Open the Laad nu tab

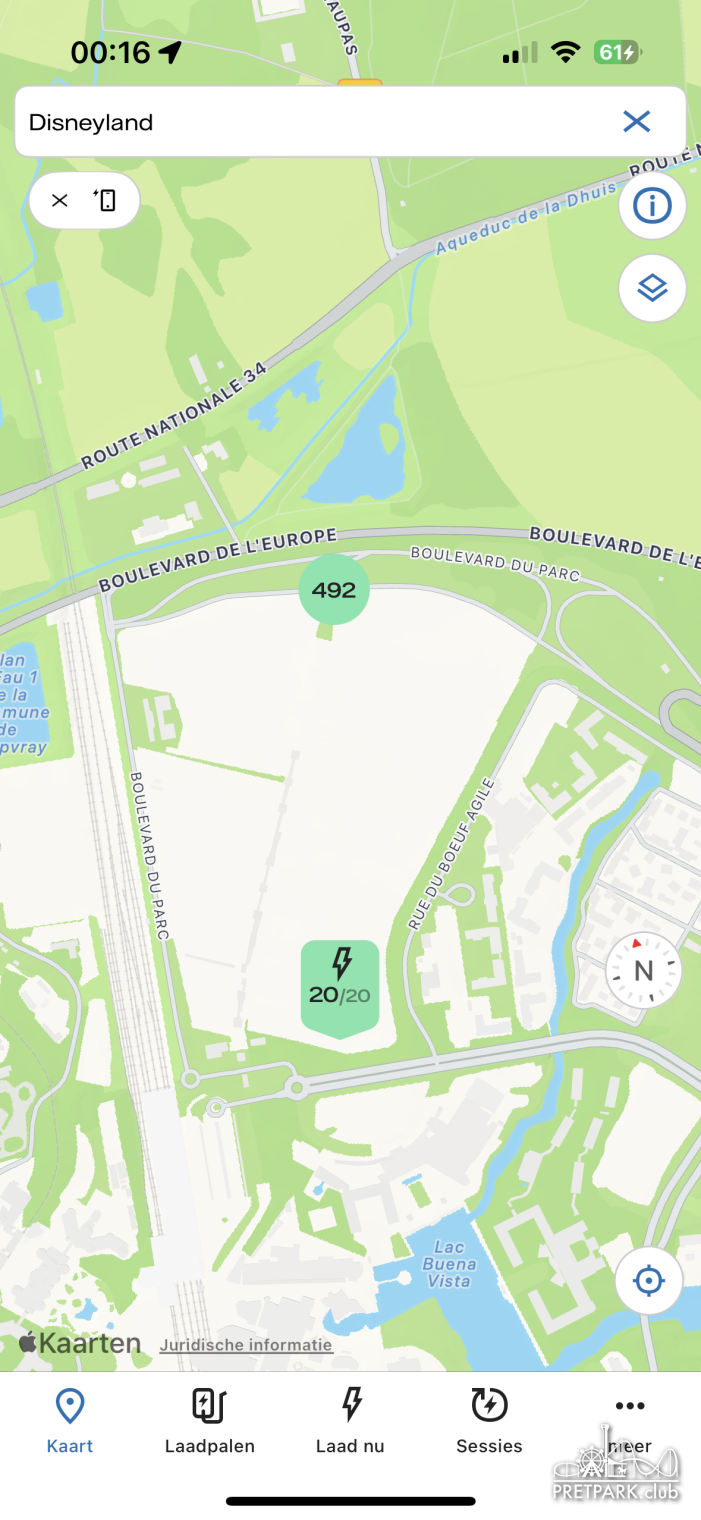tap(350, 1420)
